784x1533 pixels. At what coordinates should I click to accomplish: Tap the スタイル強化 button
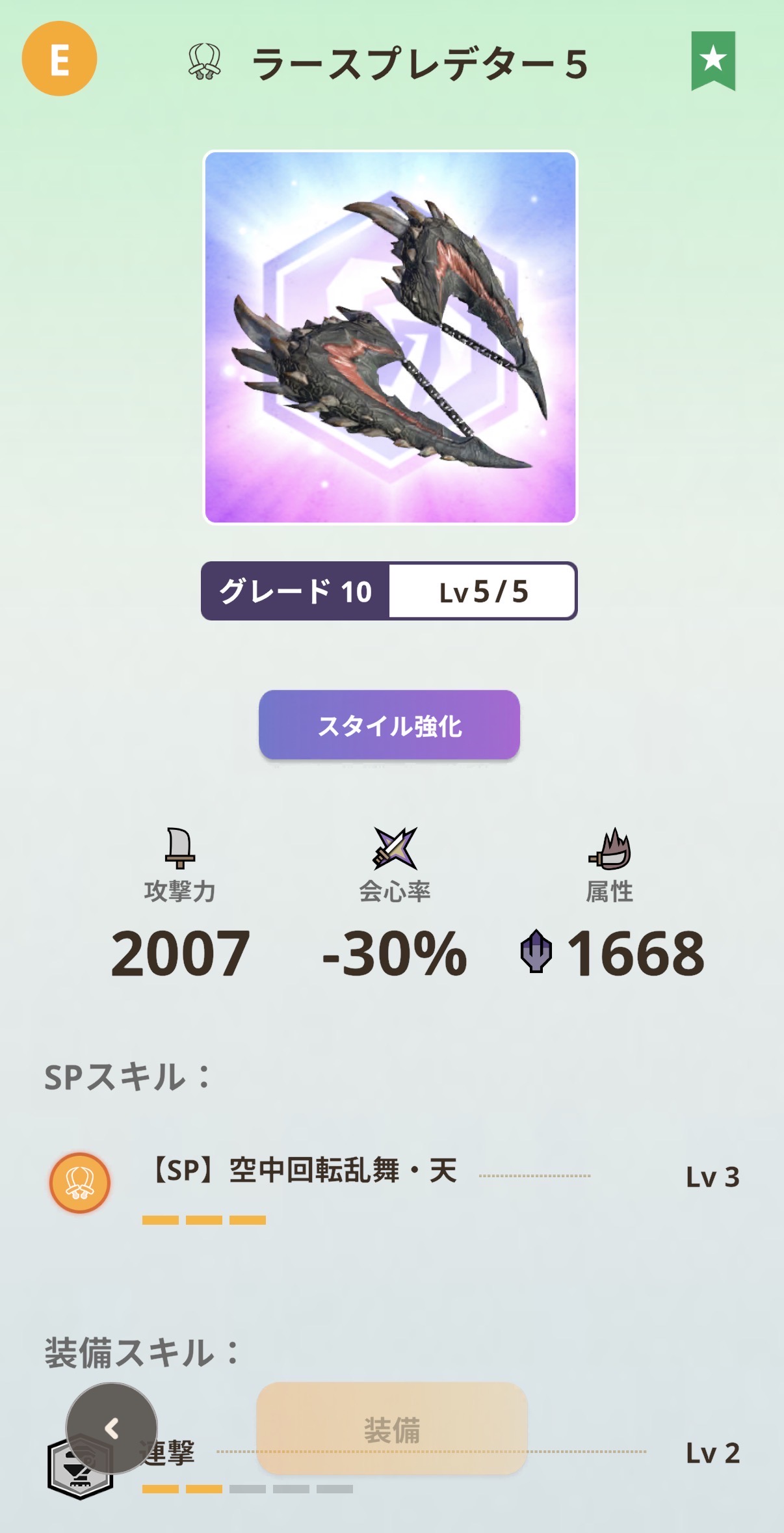389,725
